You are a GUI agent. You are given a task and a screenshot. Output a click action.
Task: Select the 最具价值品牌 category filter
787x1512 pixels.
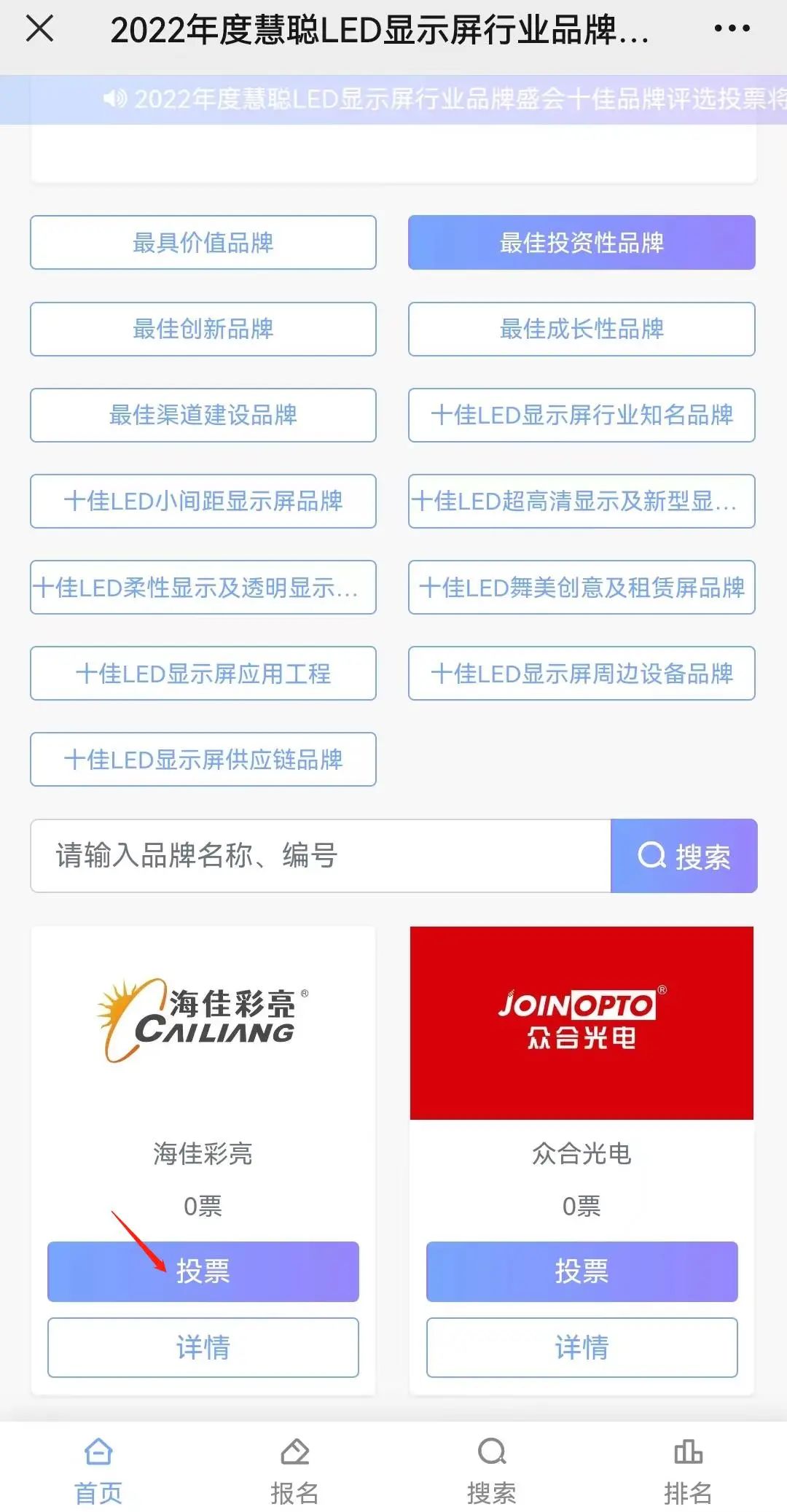[203, 243]
